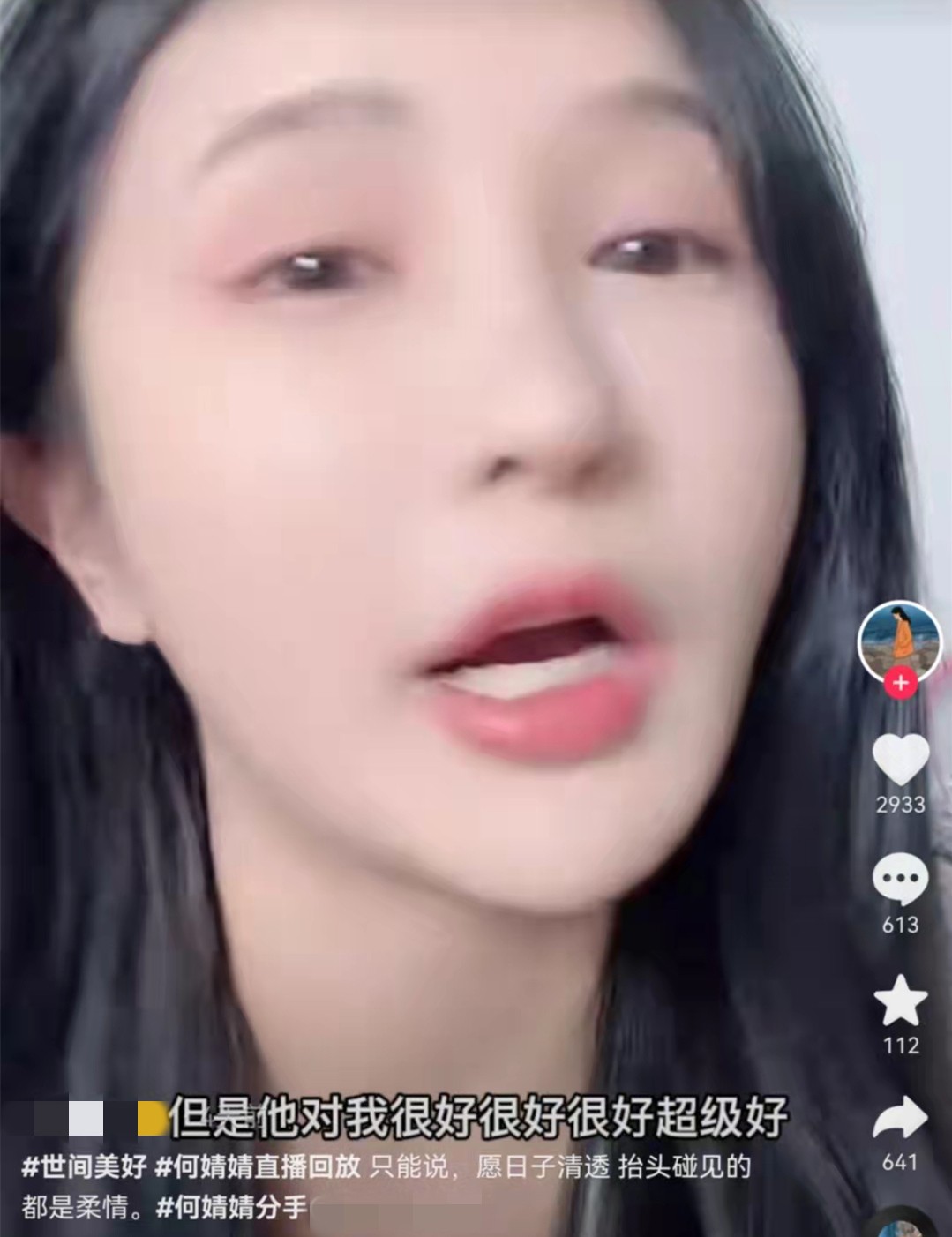Open the #世间美好 hashtag

(x=84, y=1166)
